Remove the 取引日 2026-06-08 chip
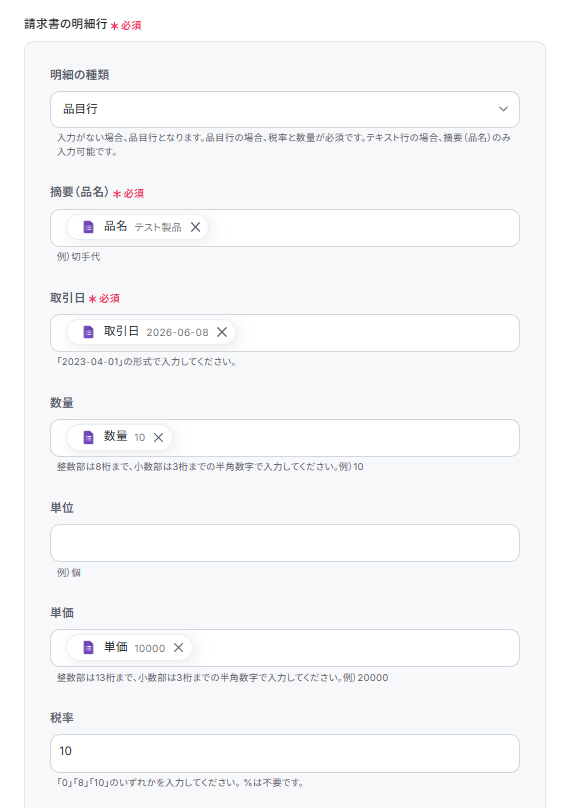 coord(222,332)
